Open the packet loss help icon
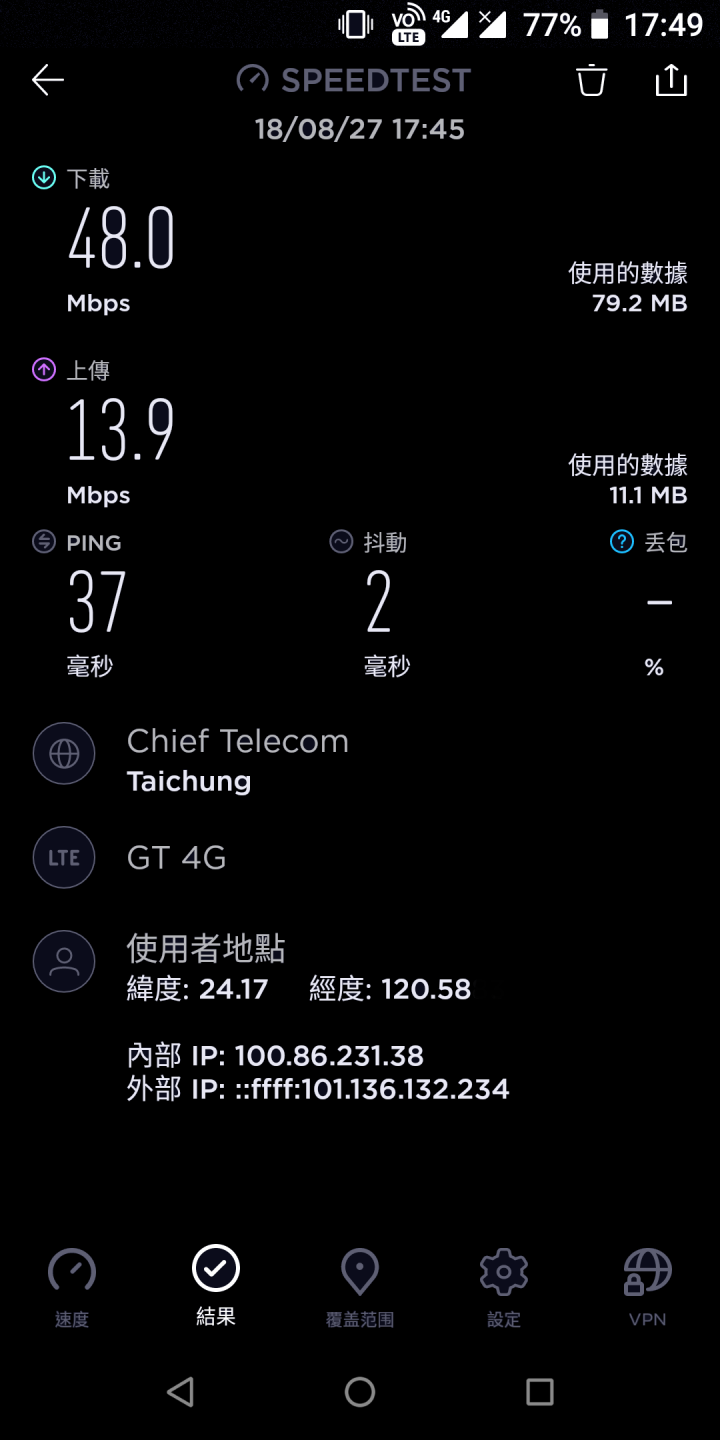The width and height of the screenshot is (720, 1440). 622,542
